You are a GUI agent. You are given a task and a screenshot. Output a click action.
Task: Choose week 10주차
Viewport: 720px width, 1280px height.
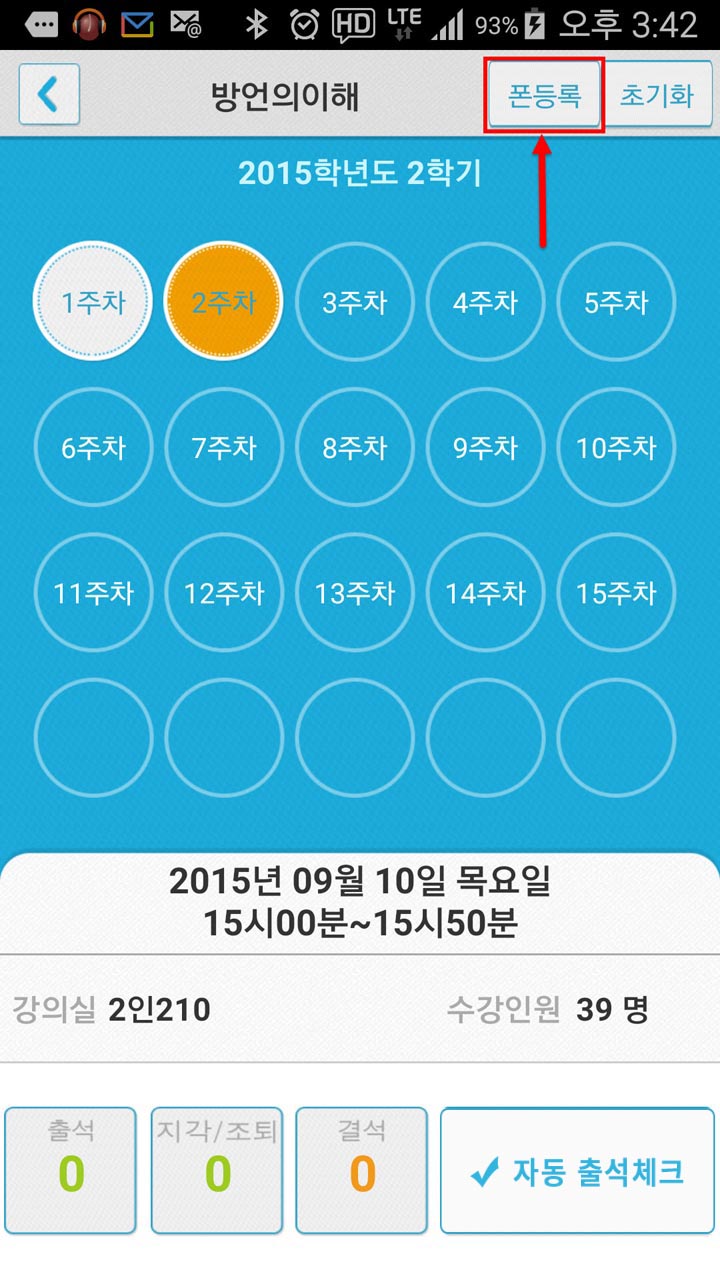tap(616, 448)
